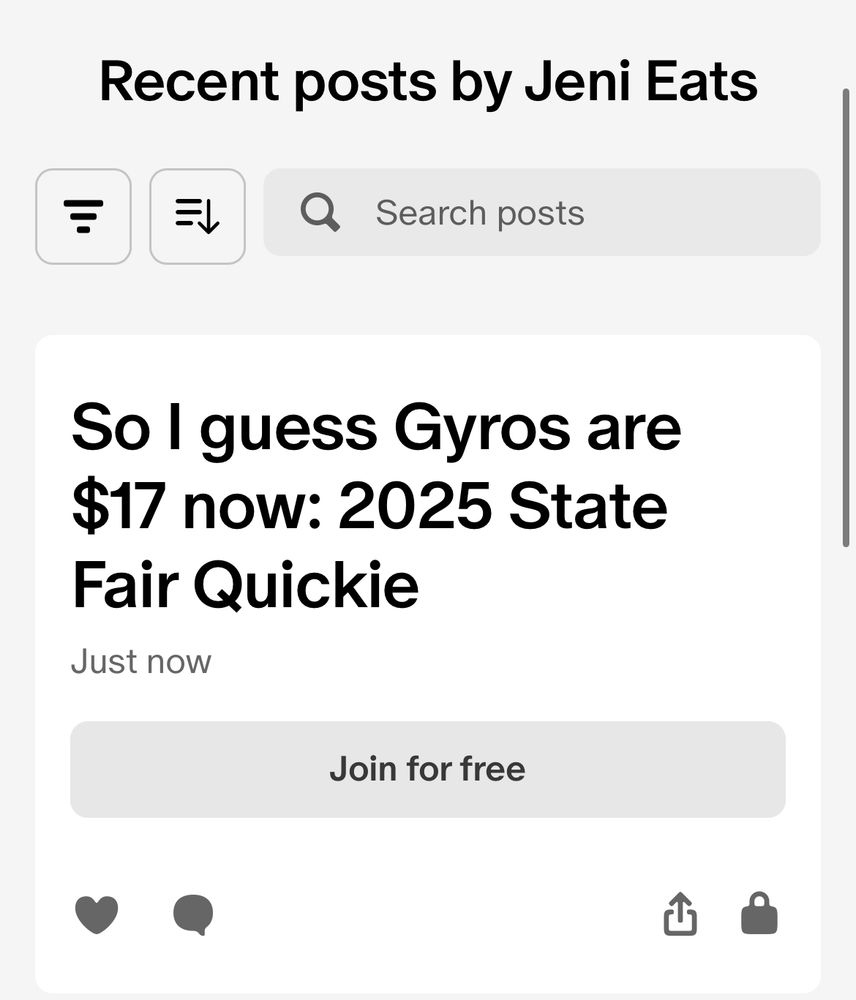Open the Gyros State Fair Quickie post
This screenshot has height=1000, width=856.
click(x=376, y=506)
